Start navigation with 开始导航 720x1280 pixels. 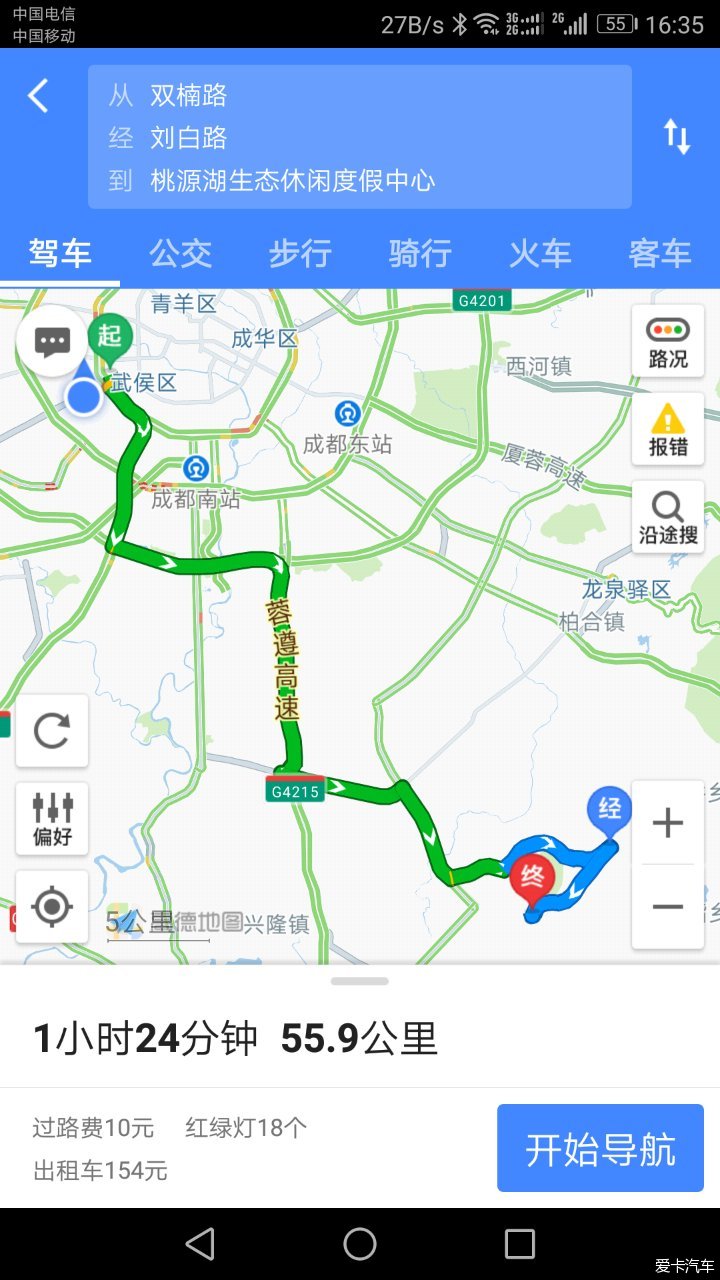coord(600,1149)
